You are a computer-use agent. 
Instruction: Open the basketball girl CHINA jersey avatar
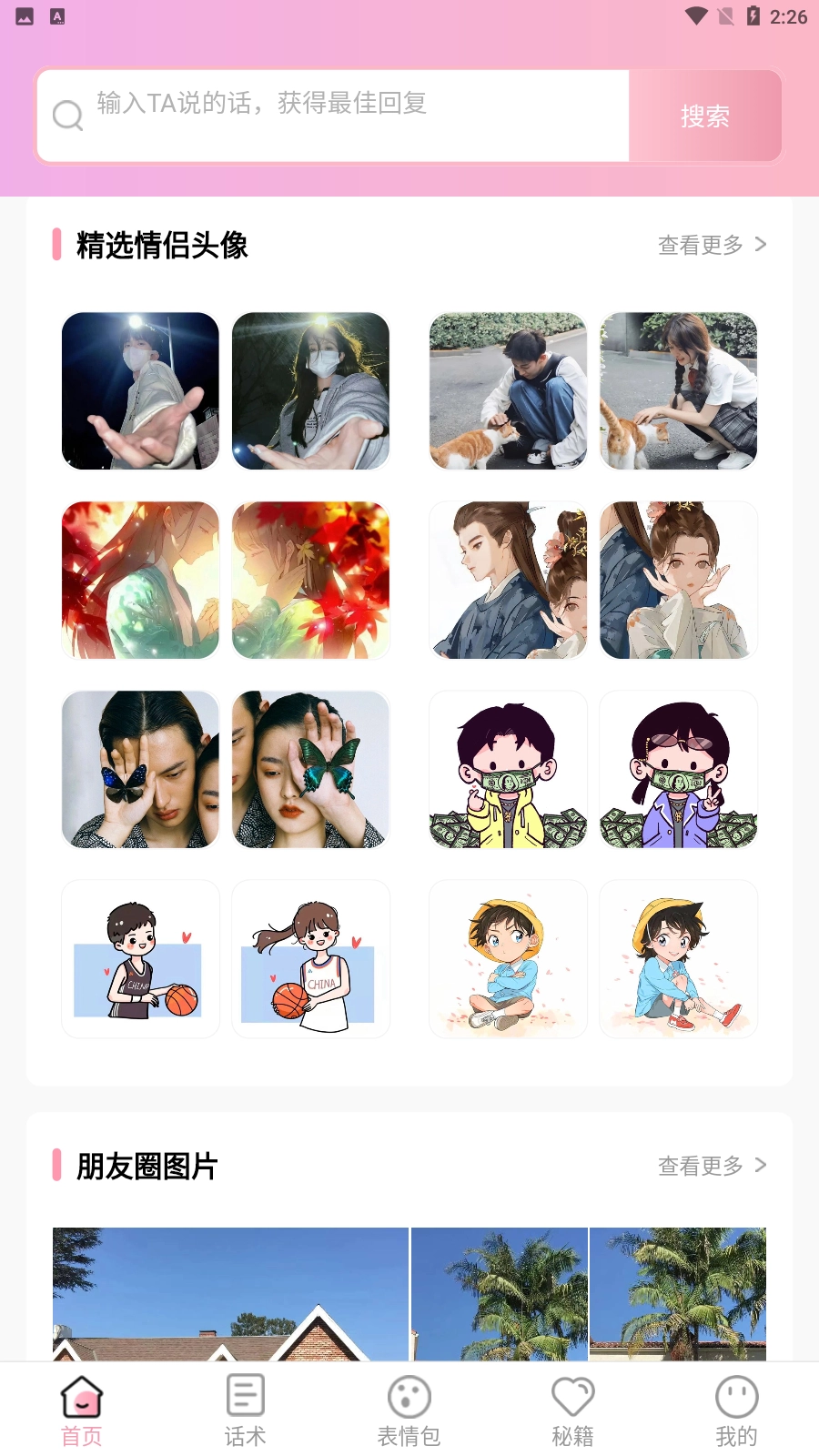[x=310, y=959]
